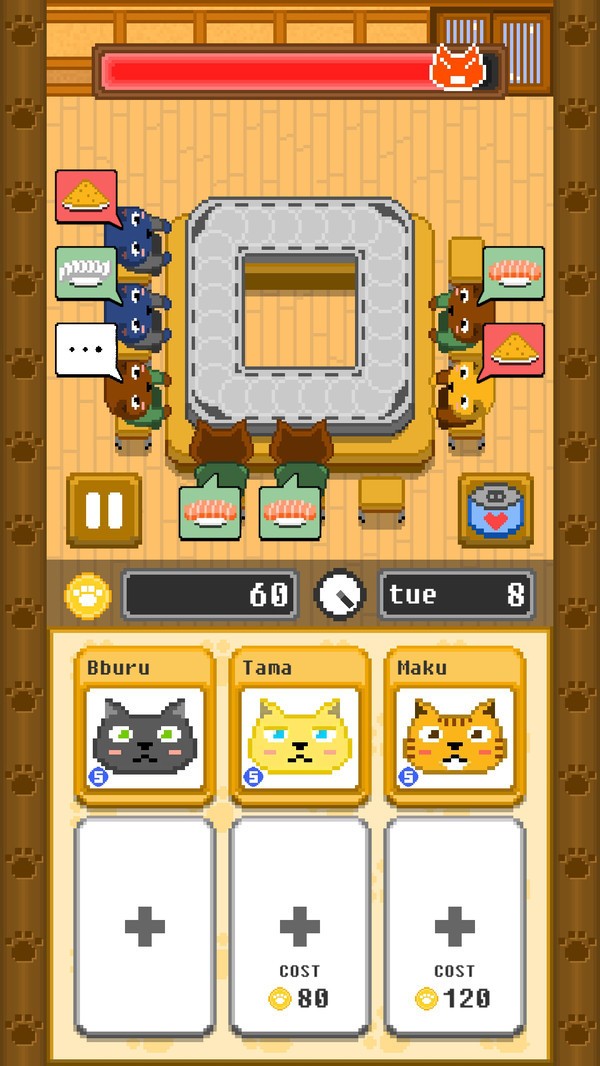Unlock the slot costing 120 coins
The height and width of the screenshot is (1066, 600).
(x=454, y=927)
